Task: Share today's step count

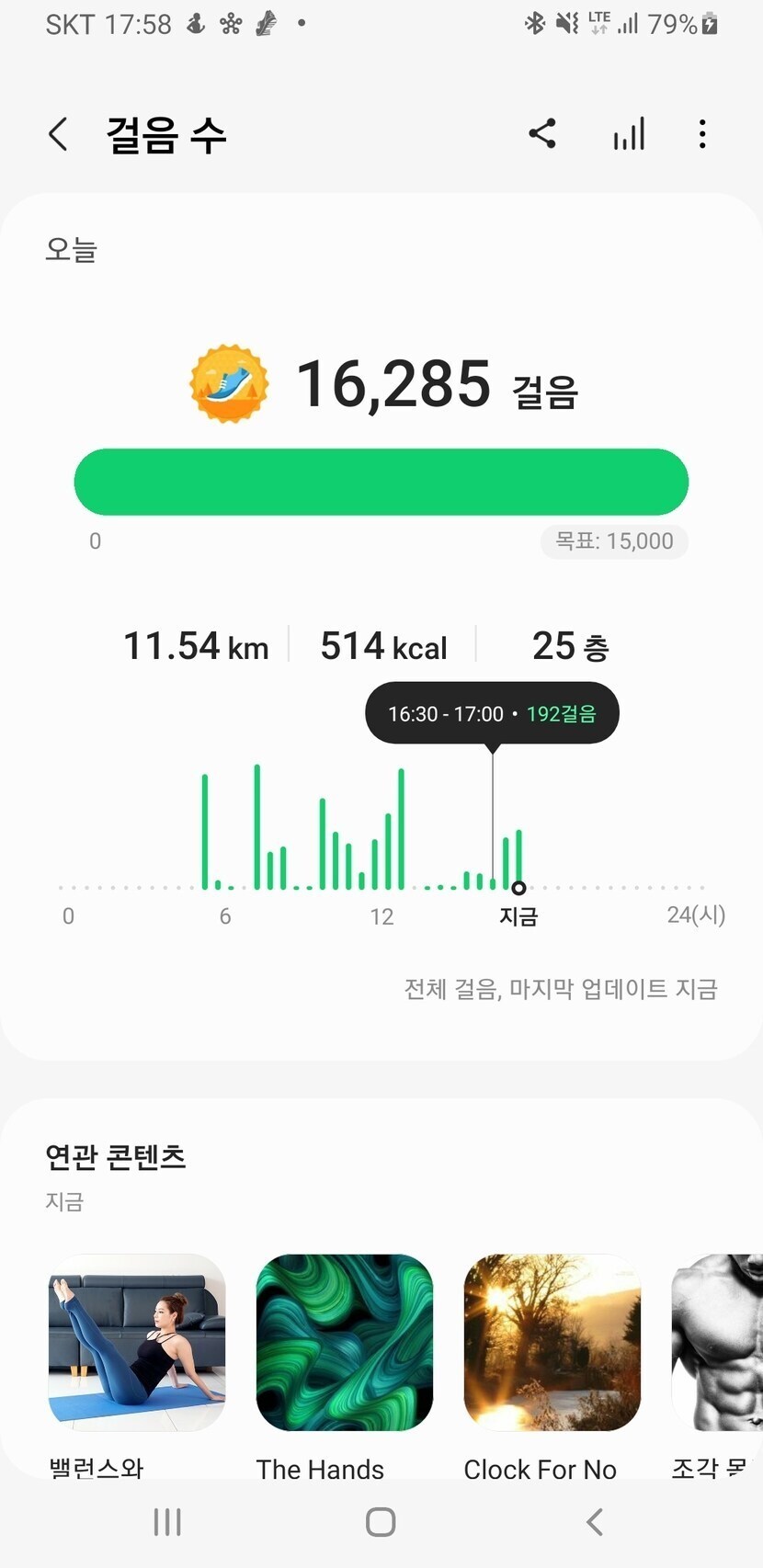Action: pos(542,134)
